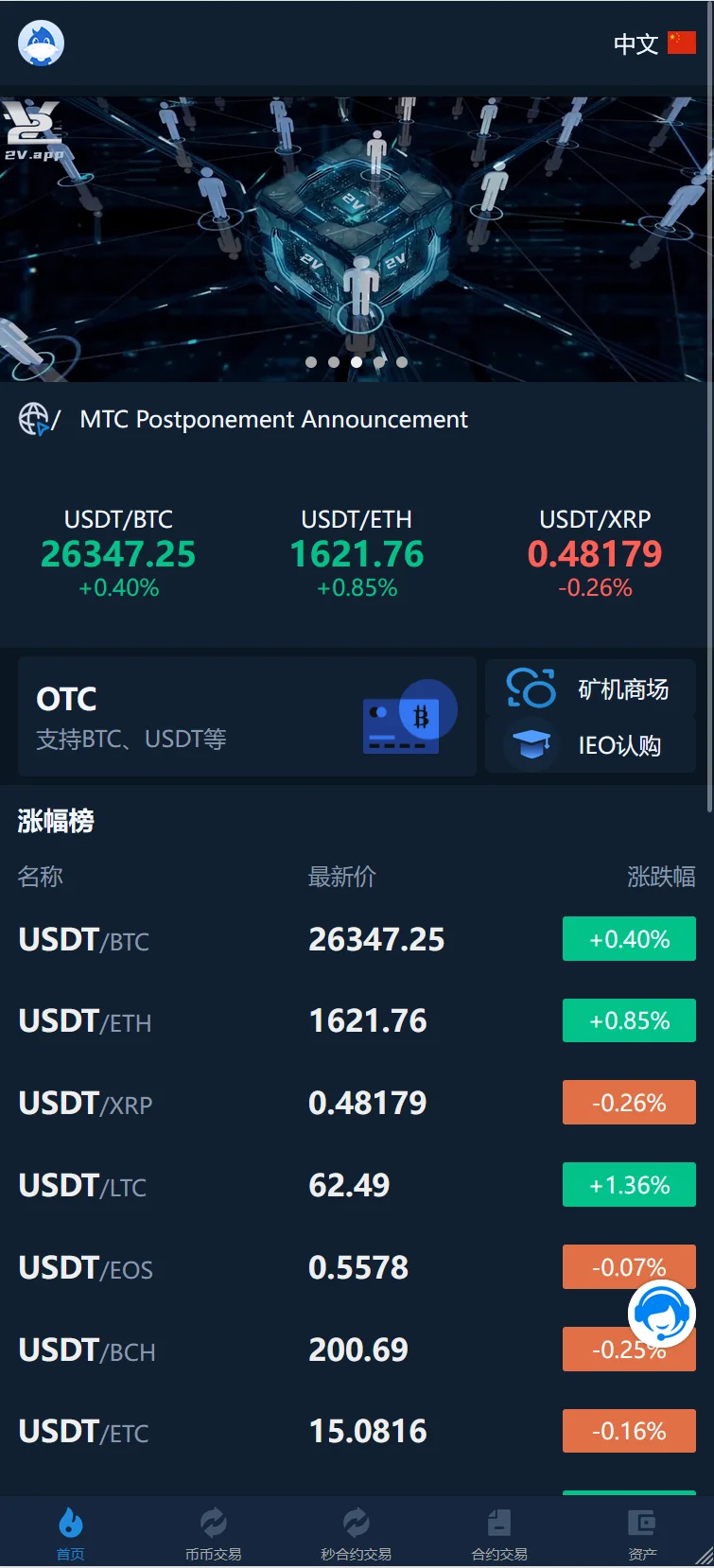Open the MTC Postponement Announcement

click(273, 419)
